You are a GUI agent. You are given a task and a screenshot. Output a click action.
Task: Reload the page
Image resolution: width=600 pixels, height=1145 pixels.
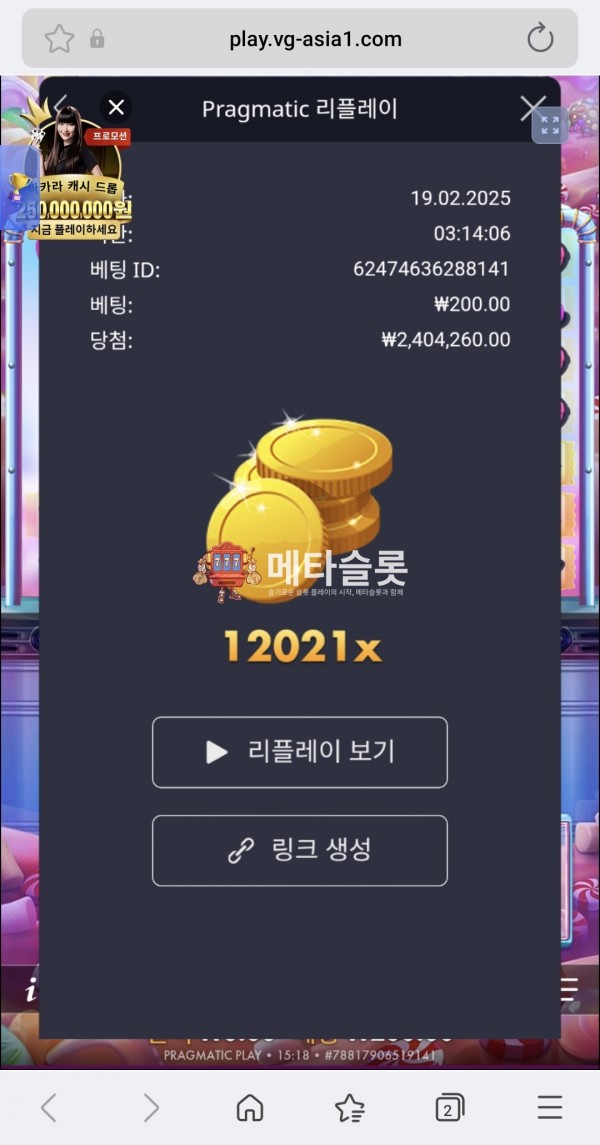click(540, 39)
